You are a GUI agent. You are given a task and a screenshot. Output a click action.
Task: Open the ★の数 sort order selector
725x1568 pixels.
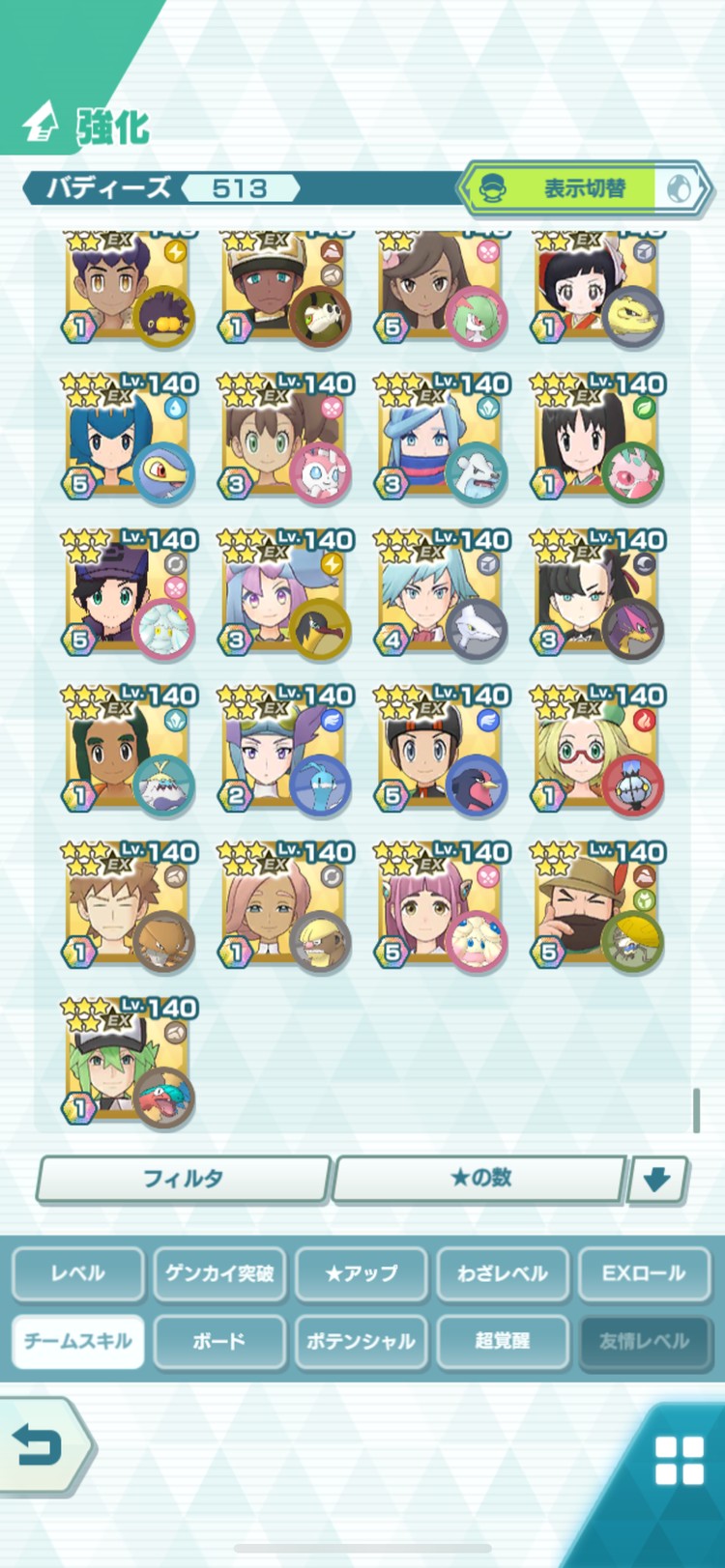(x=479, y=1179)
